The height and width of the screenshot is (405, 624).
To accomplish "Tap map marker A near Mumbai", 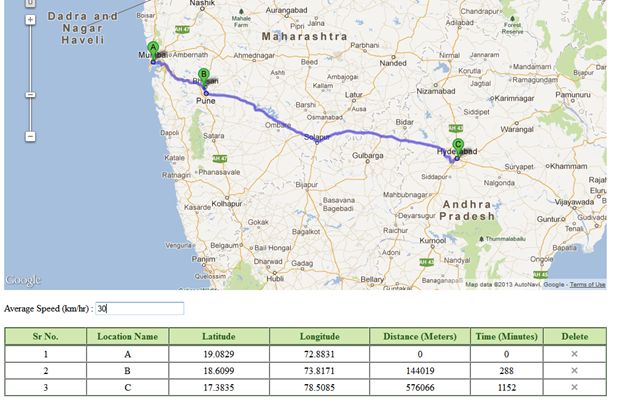I will click(x=153, y=49).
